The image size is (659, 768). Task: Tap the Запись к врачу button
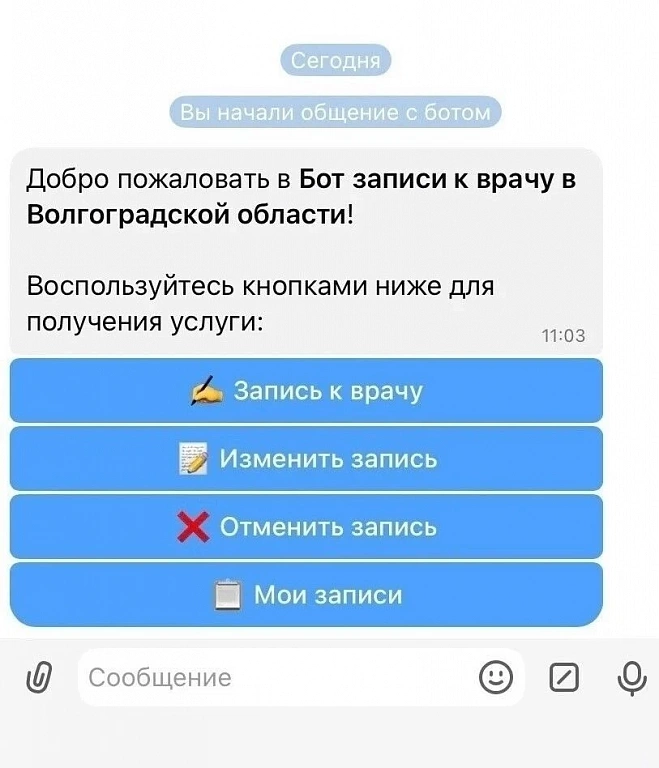[x=306, y=390]
